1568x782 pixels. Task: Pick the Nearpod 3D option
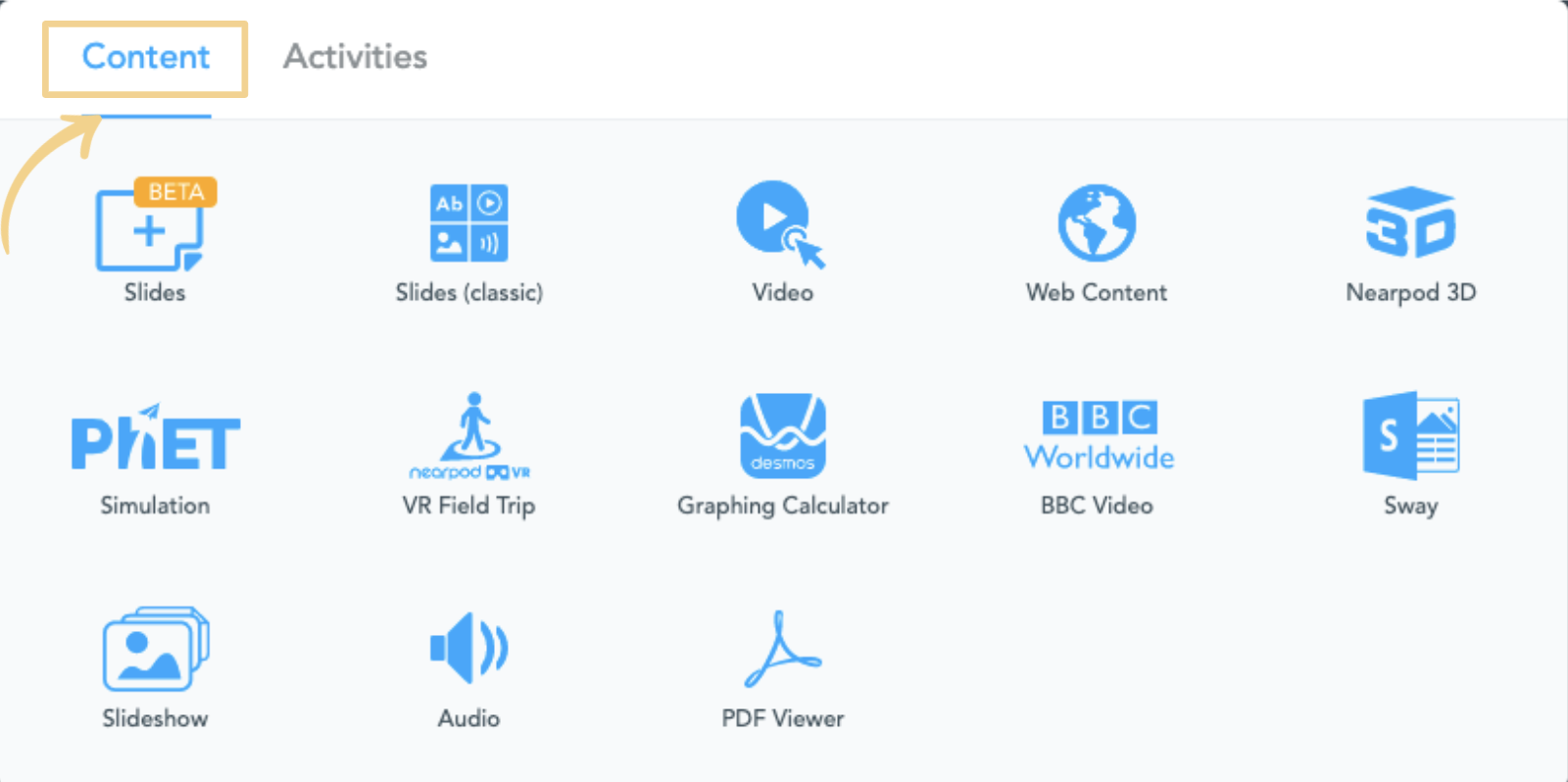(1410, 241)
